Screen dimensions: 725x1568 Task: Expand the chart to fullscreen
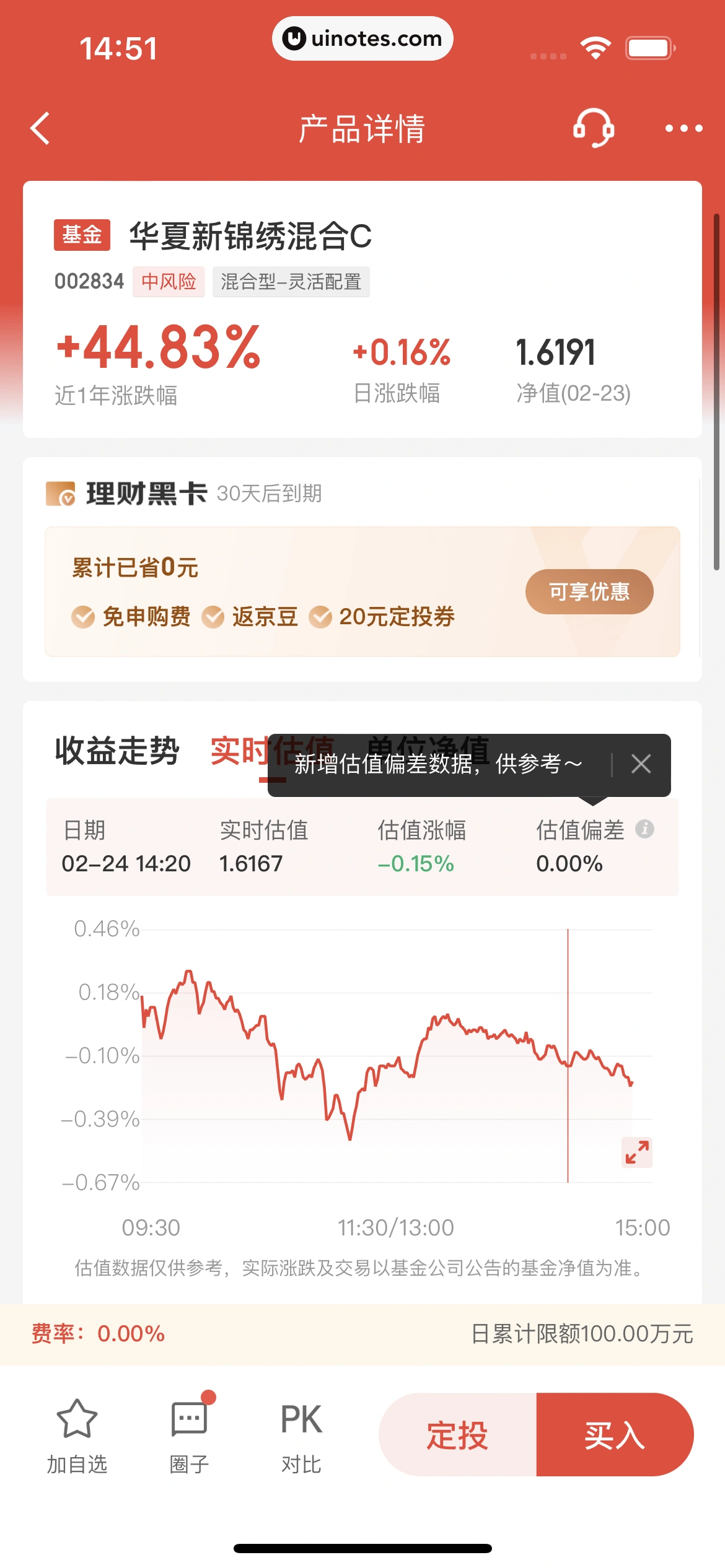pyautogui.click(x=636, y=1152)
